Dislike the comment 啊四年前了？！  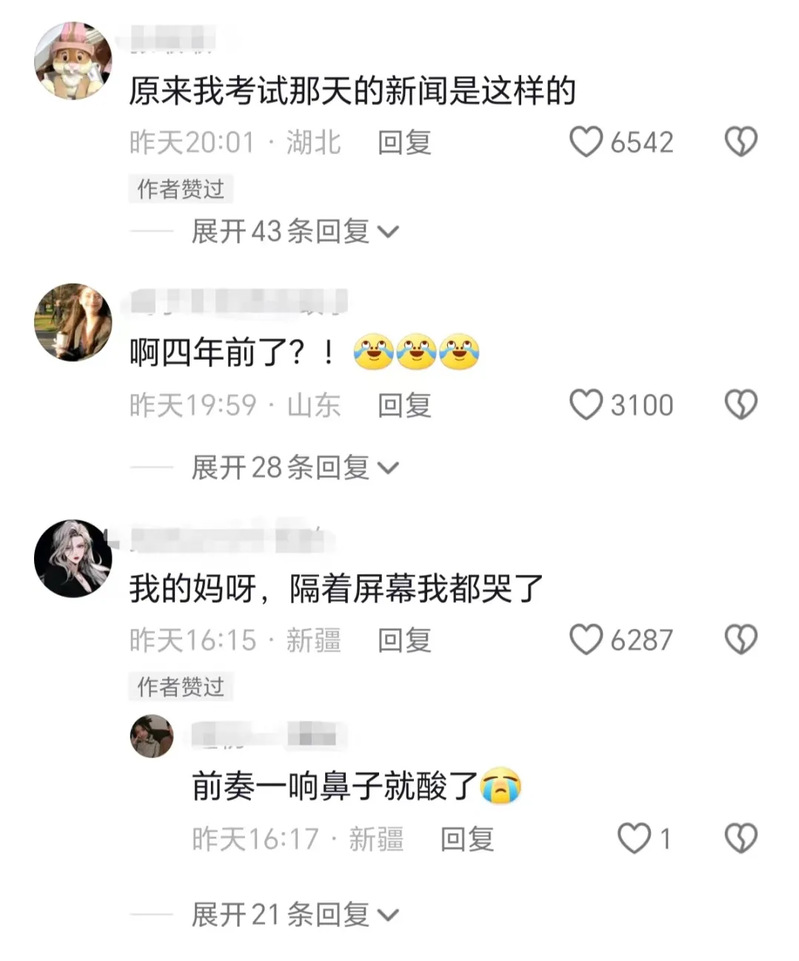click(x=740, y=405)
